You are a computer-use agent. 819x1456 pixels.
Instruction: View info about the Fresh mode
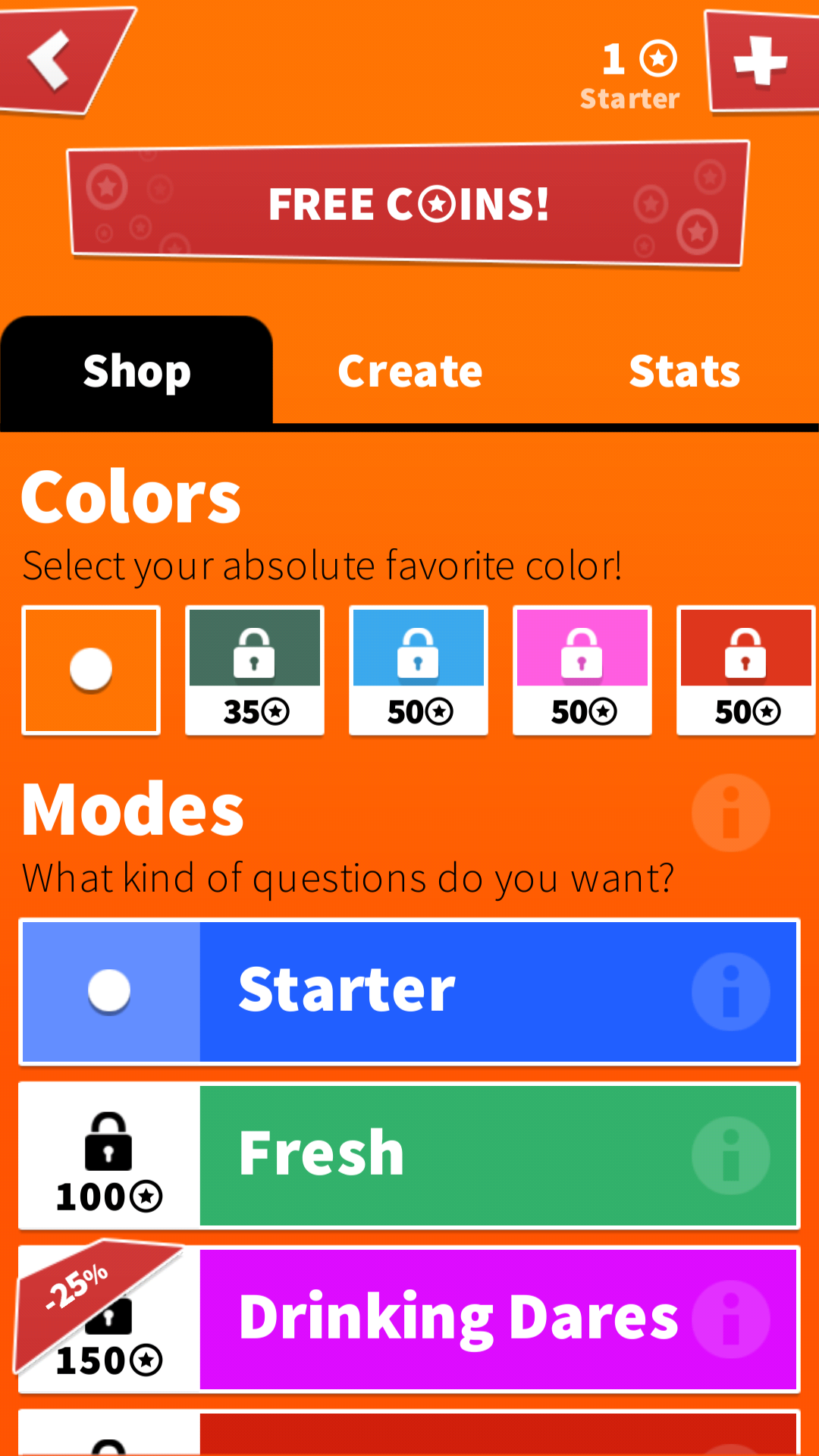(731, 1156)
